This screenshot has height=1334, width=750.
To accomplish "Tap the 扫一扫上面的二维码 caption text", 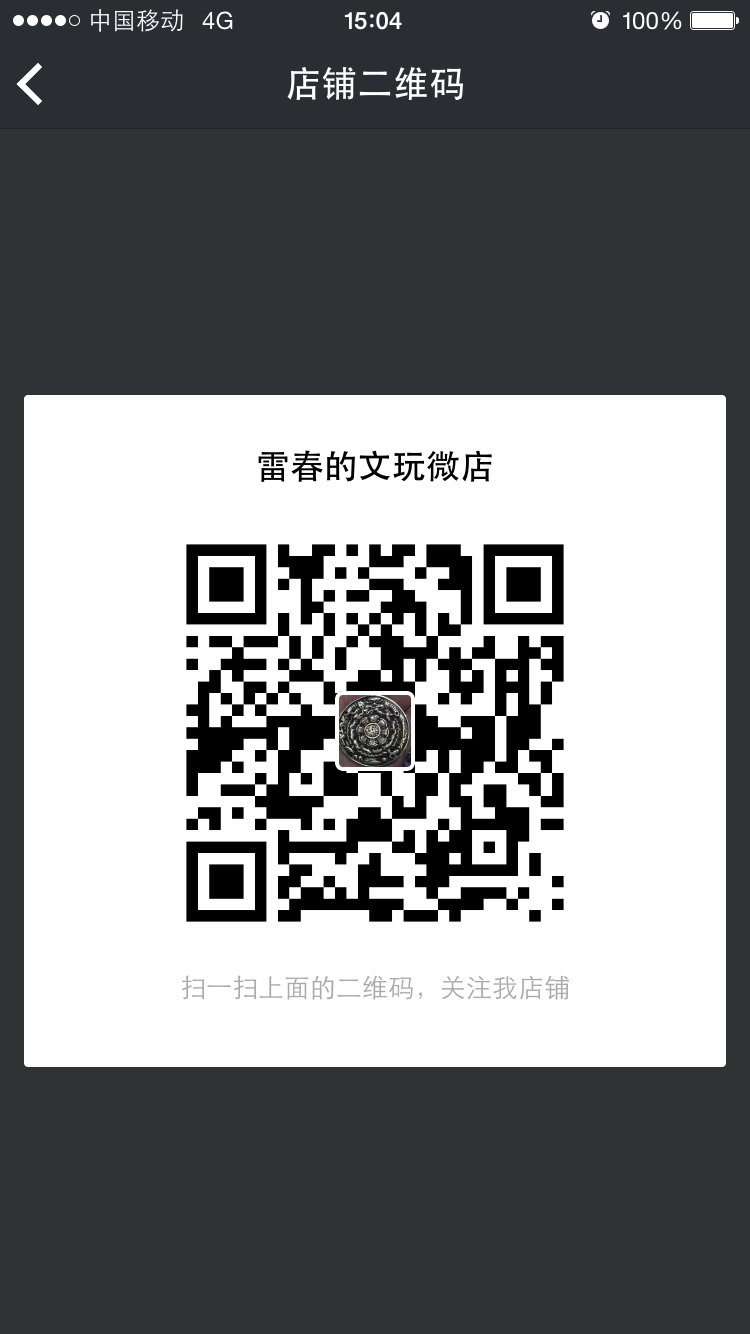I will 375,987.
